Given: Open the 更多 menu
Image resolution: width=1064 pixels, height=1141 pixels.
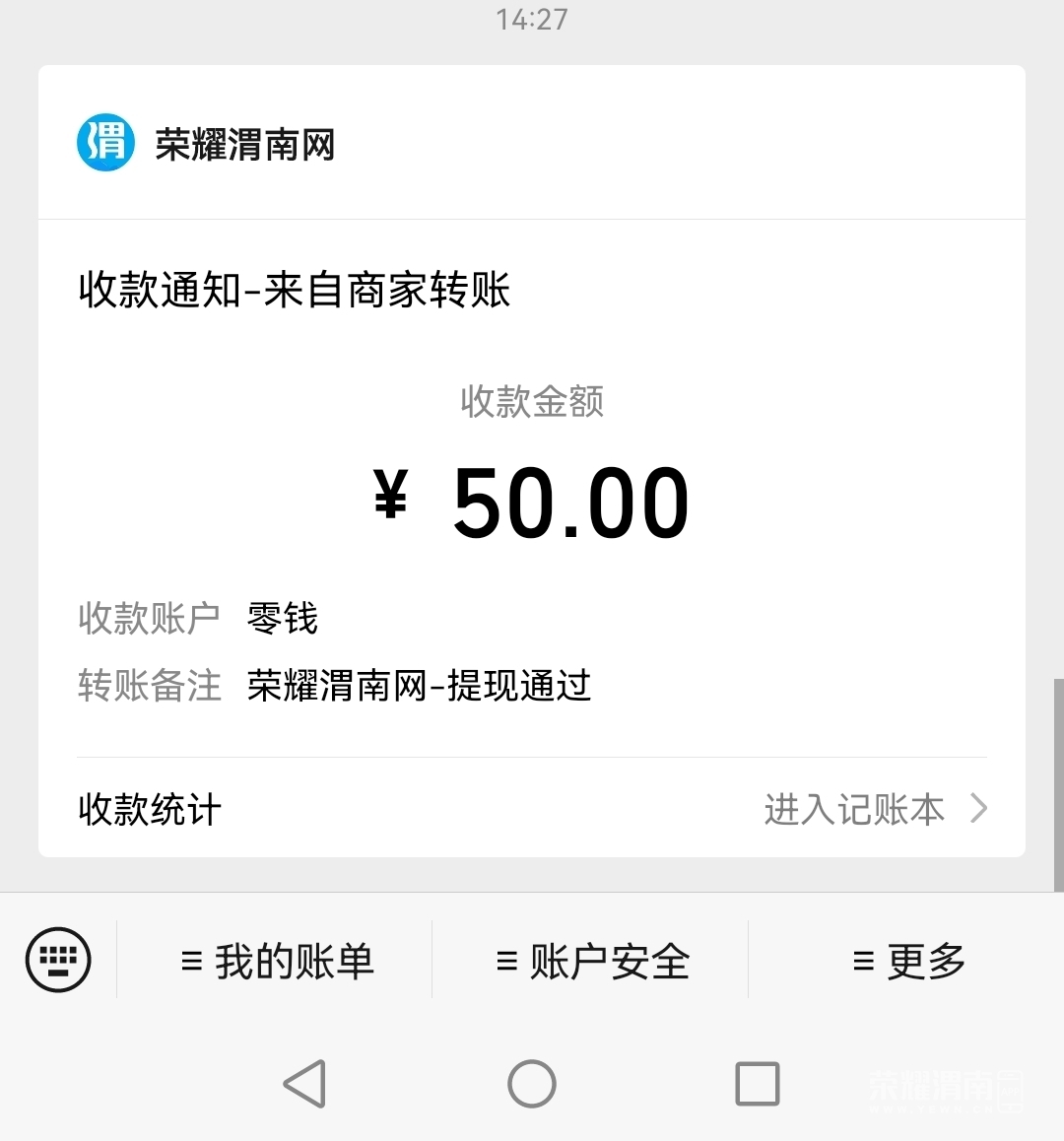Looking at the screenshot, I should pyautogui.click(x=908, y=961).
